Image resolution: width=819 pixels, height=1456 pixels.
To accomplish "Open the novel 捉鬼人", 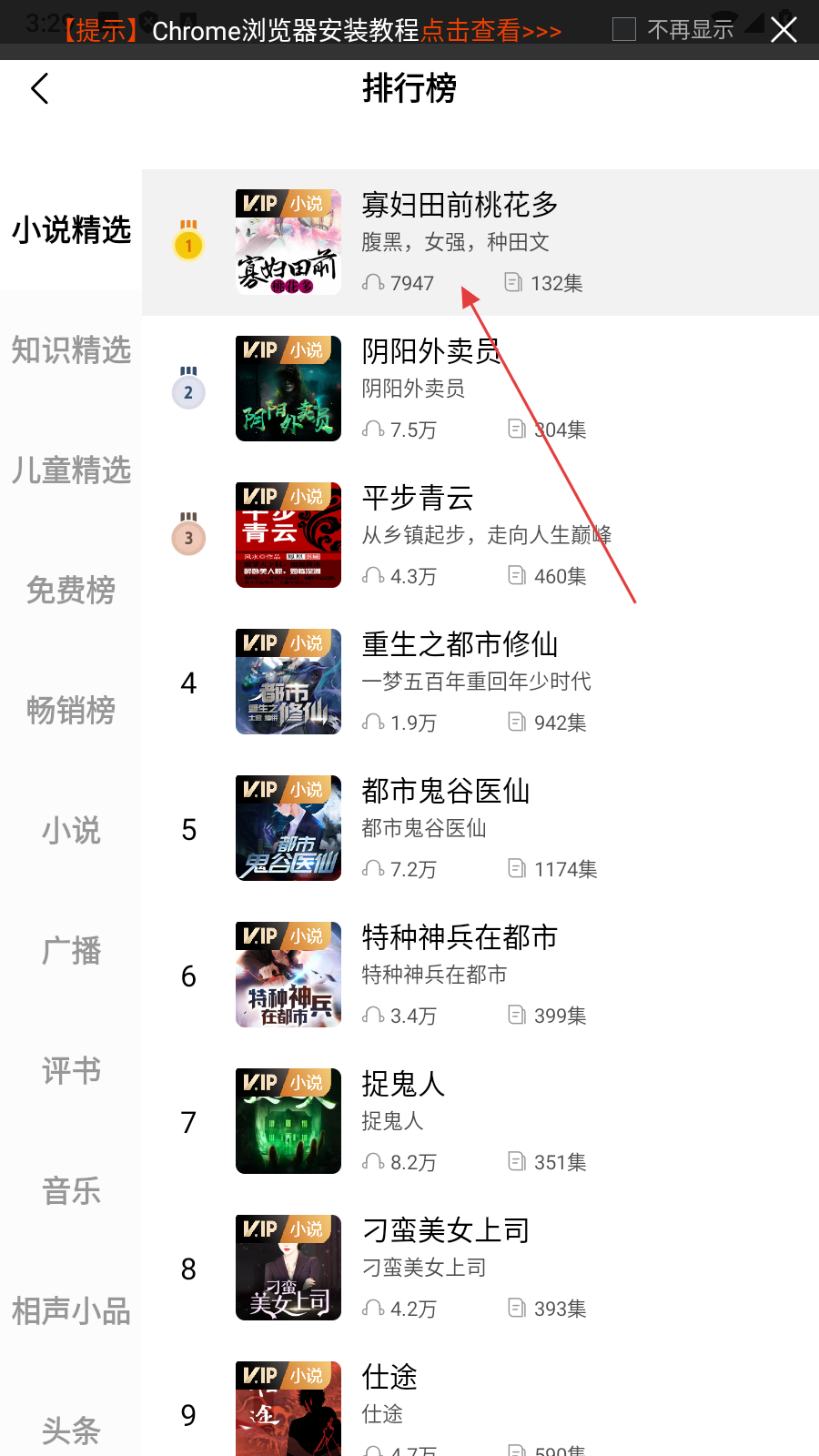I will coord(403,1085).
